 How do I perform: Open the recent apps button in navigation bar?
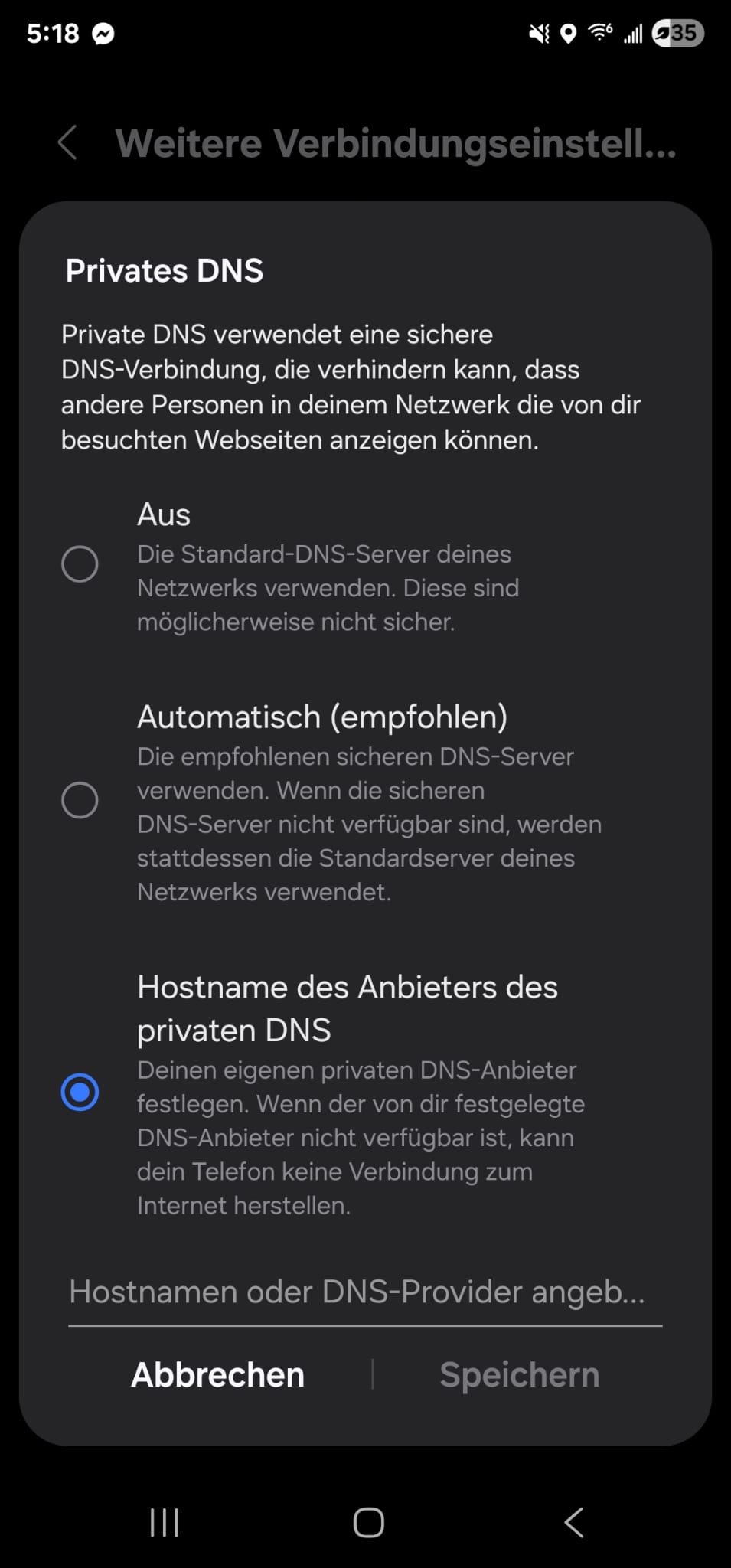pyautogui.click(x=164, y=1523)
